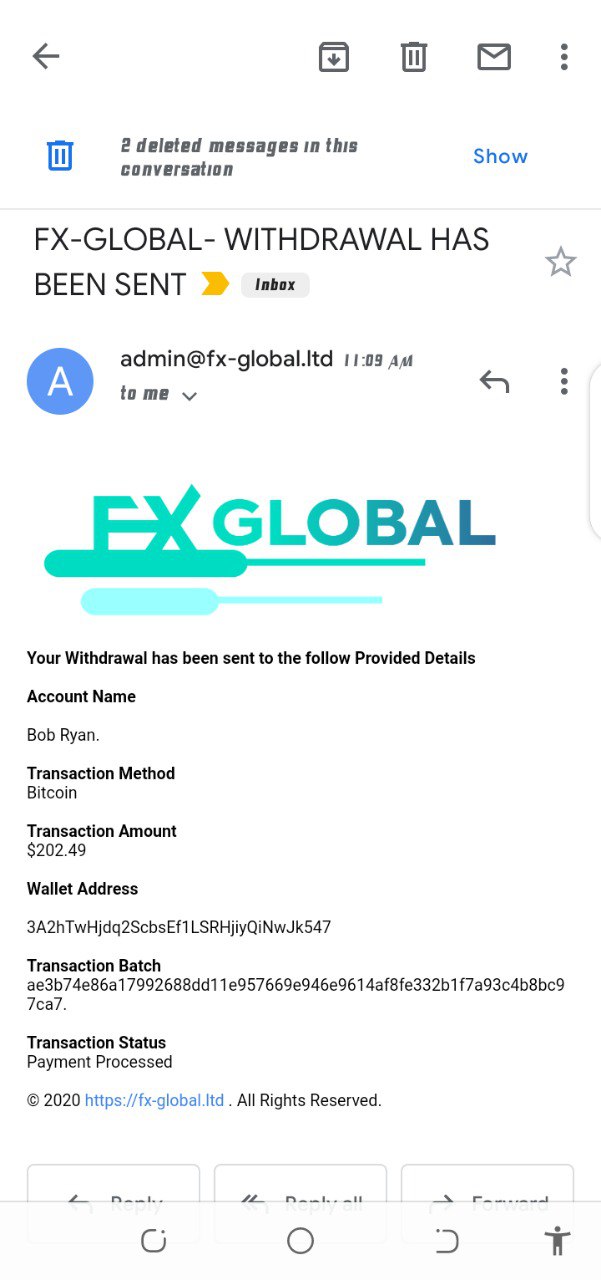
Task: Tap the Inbox label chip
Action: [275, 285]
